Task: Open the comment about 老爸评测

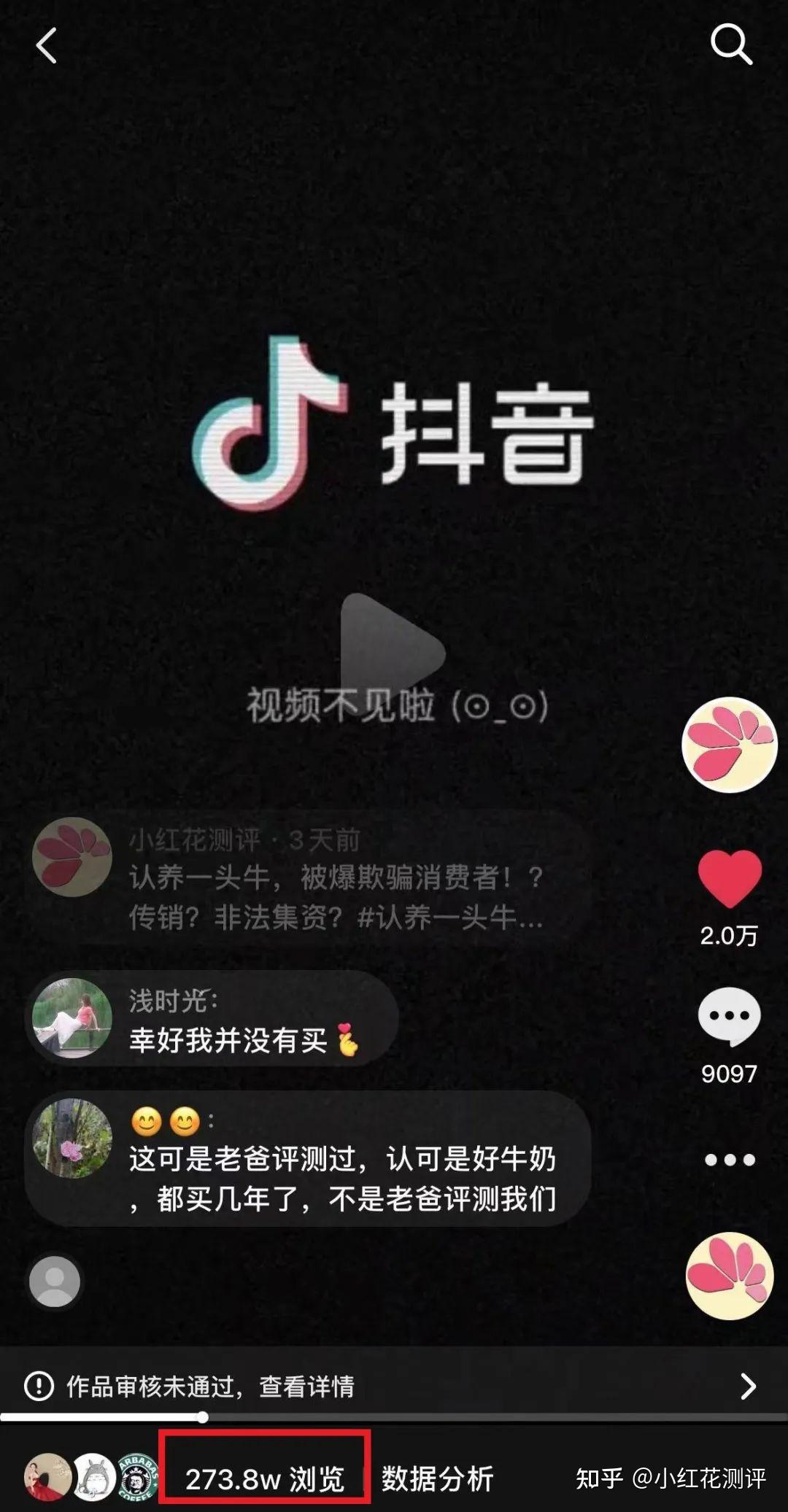Action: point(307,1158)
